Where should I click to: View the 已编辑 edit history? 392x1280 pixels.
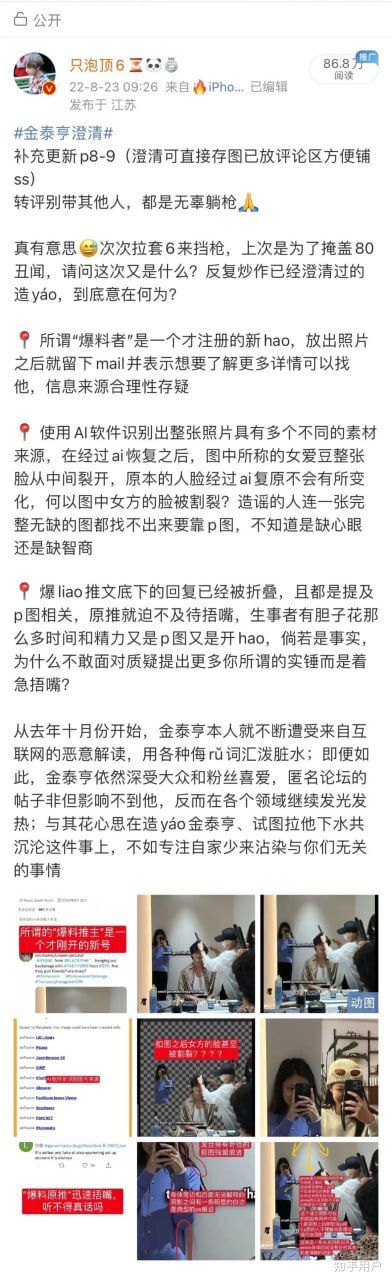269,87
